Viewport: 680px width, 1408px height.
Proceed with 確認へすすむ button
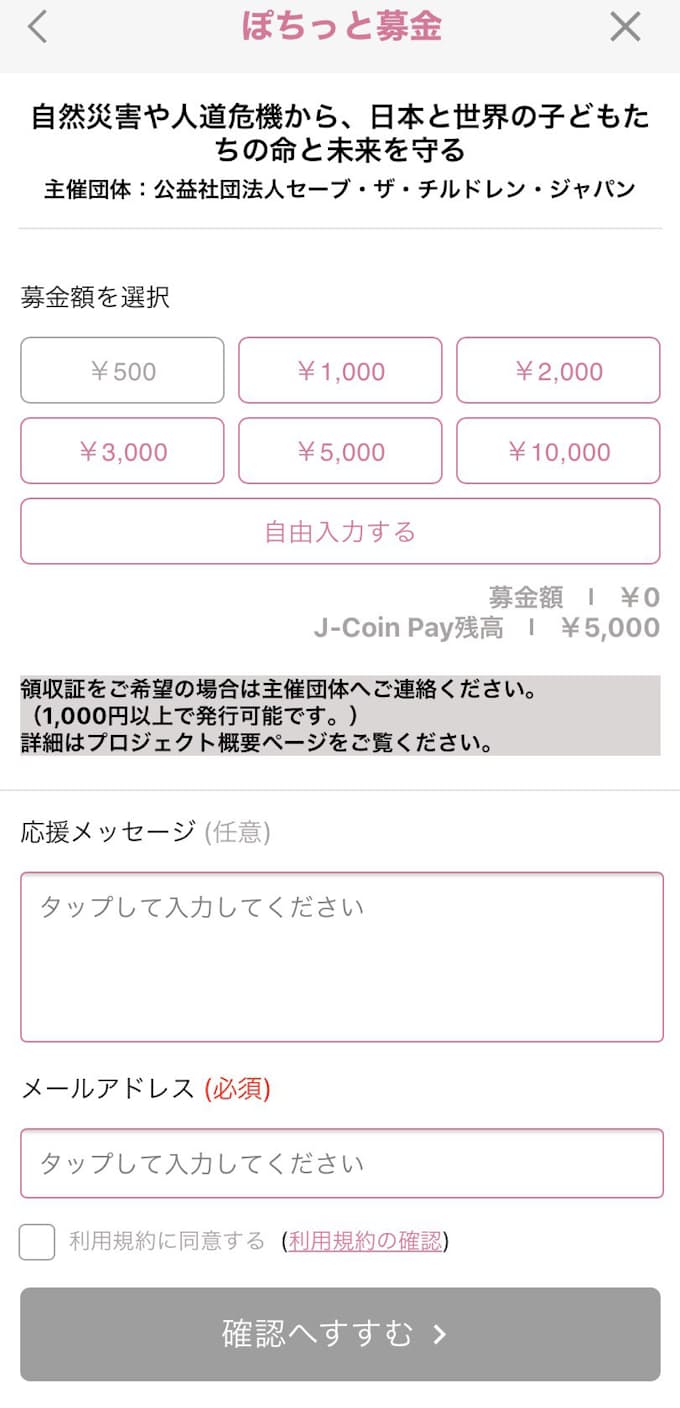(x=340, y=1334)
